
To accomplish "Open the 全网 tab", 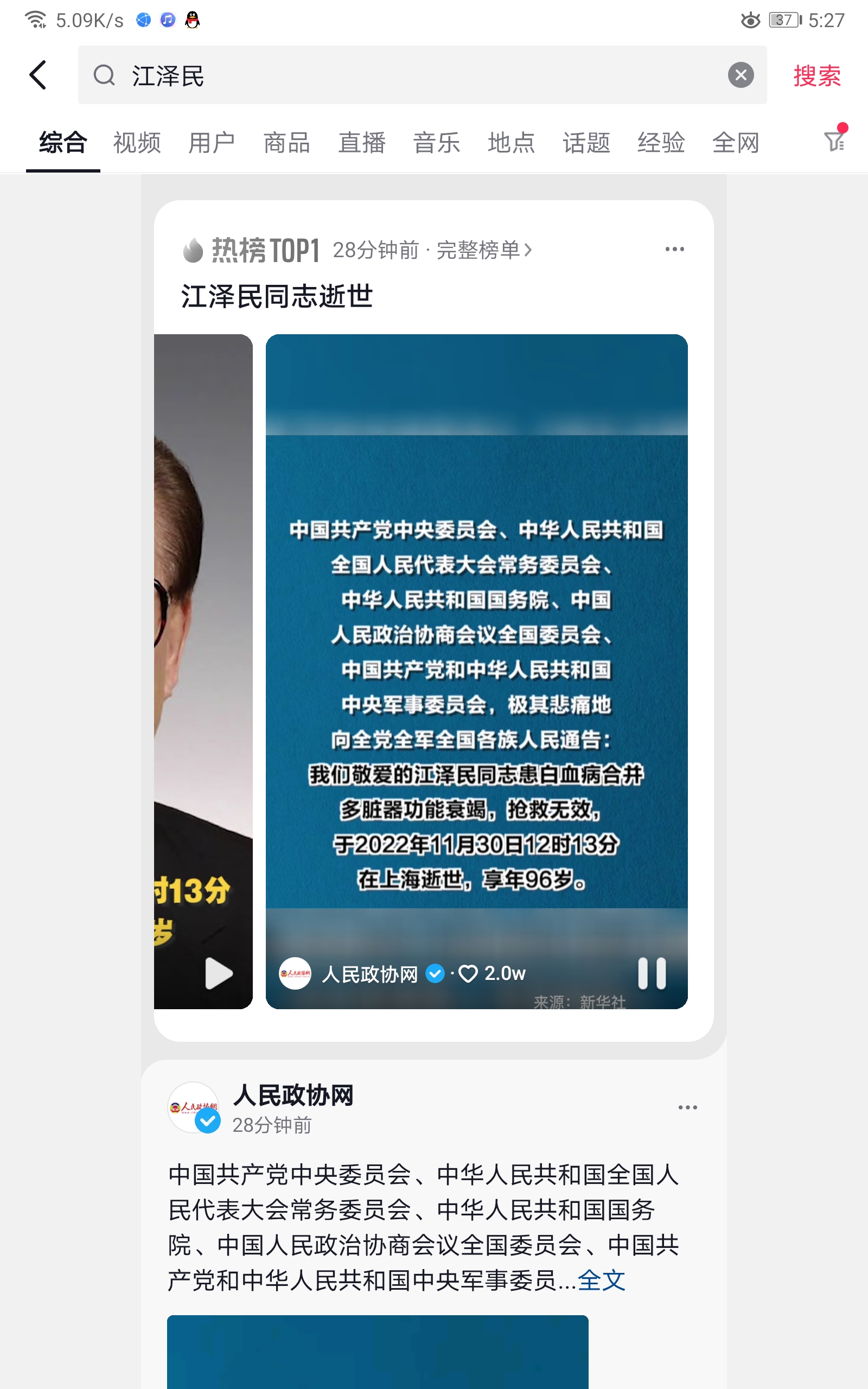I will (x=736, y=143).
